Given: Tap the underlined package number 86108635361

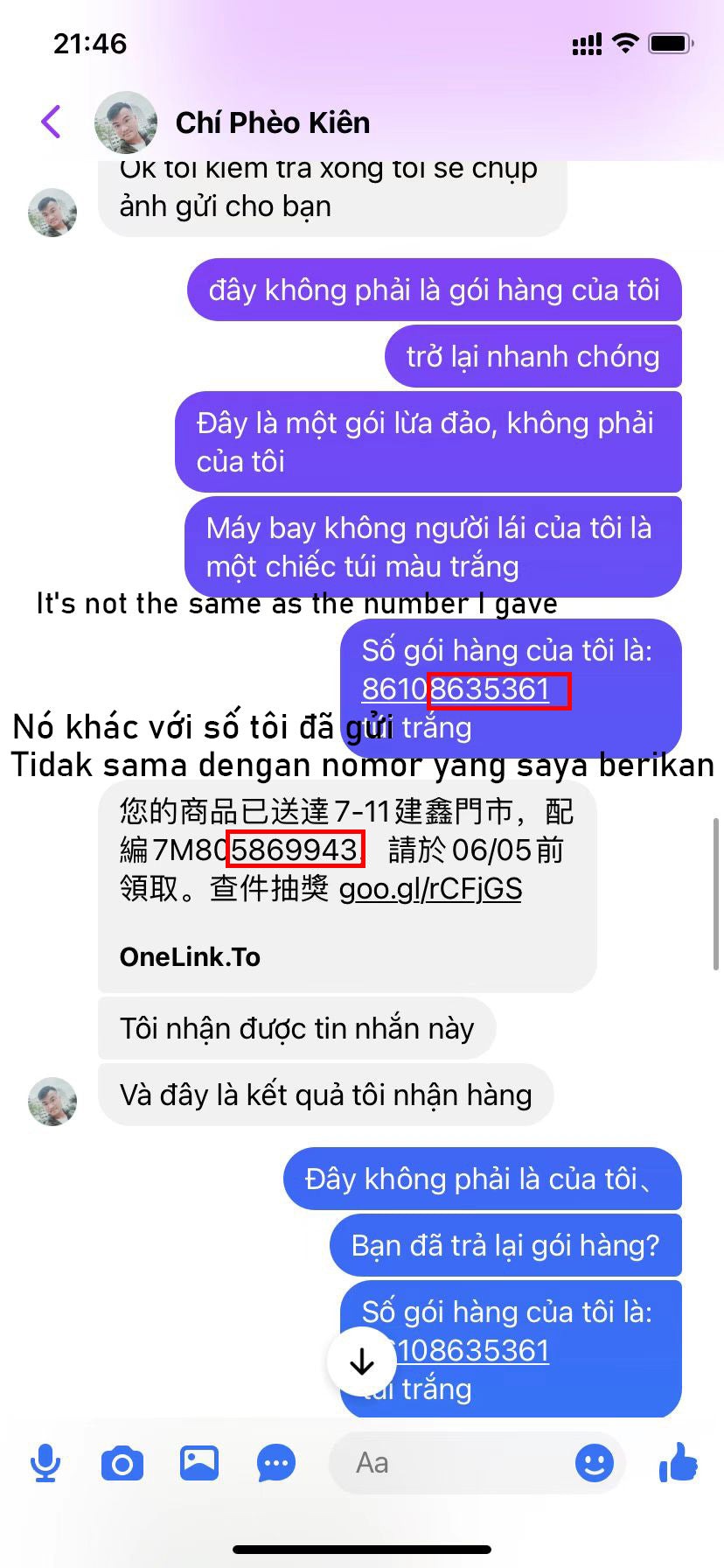Looking at the screenshot, I should click(455, 689).
